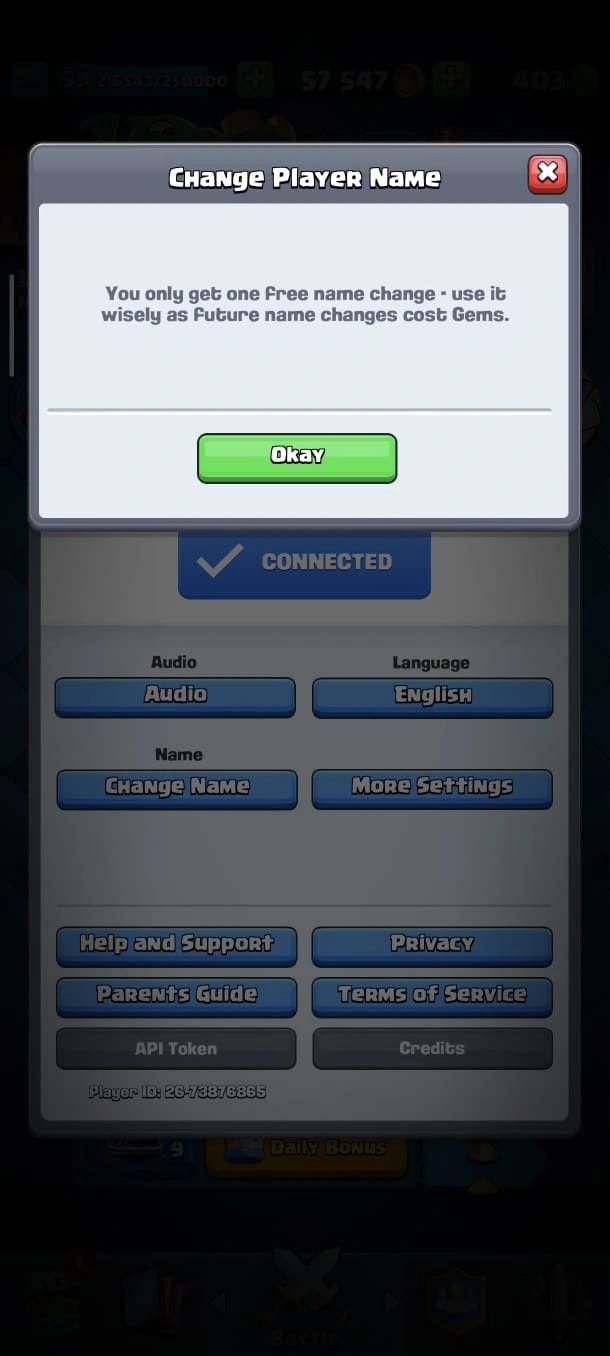
Task: Close the Change Player Name dialog
Action: [x=547, y=174]
